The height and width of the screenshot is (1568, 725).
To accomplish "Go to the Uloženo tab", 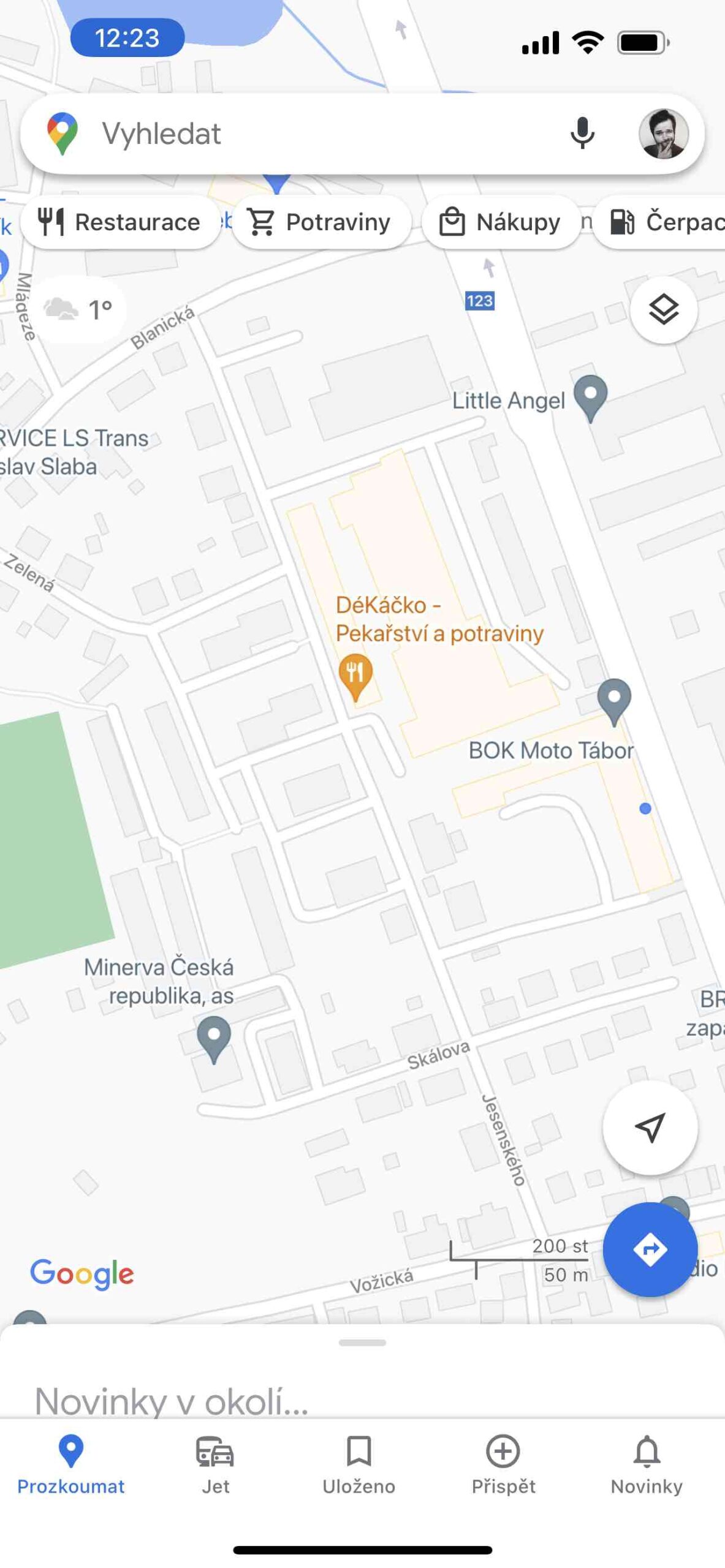I will coord(359,1464).
